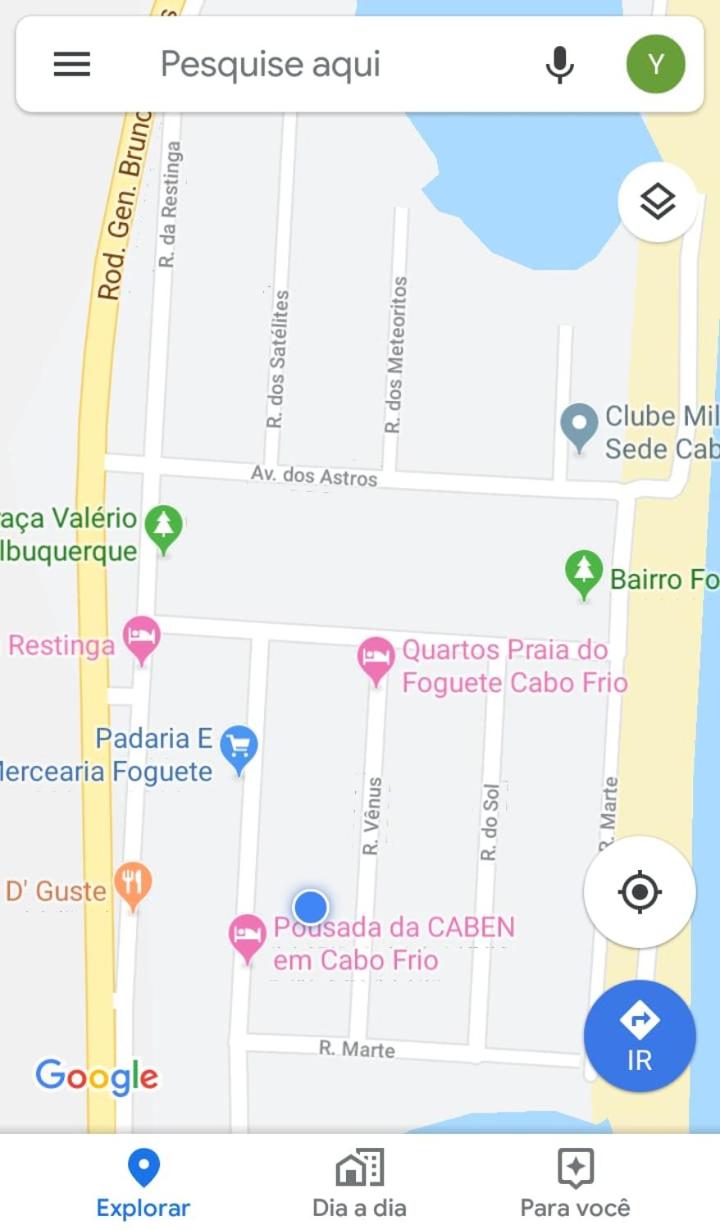Viewport: 720px width, 1230px height.
Task: Select the Quartos Praia do Foguete pin
Action: tap(376, 660)
